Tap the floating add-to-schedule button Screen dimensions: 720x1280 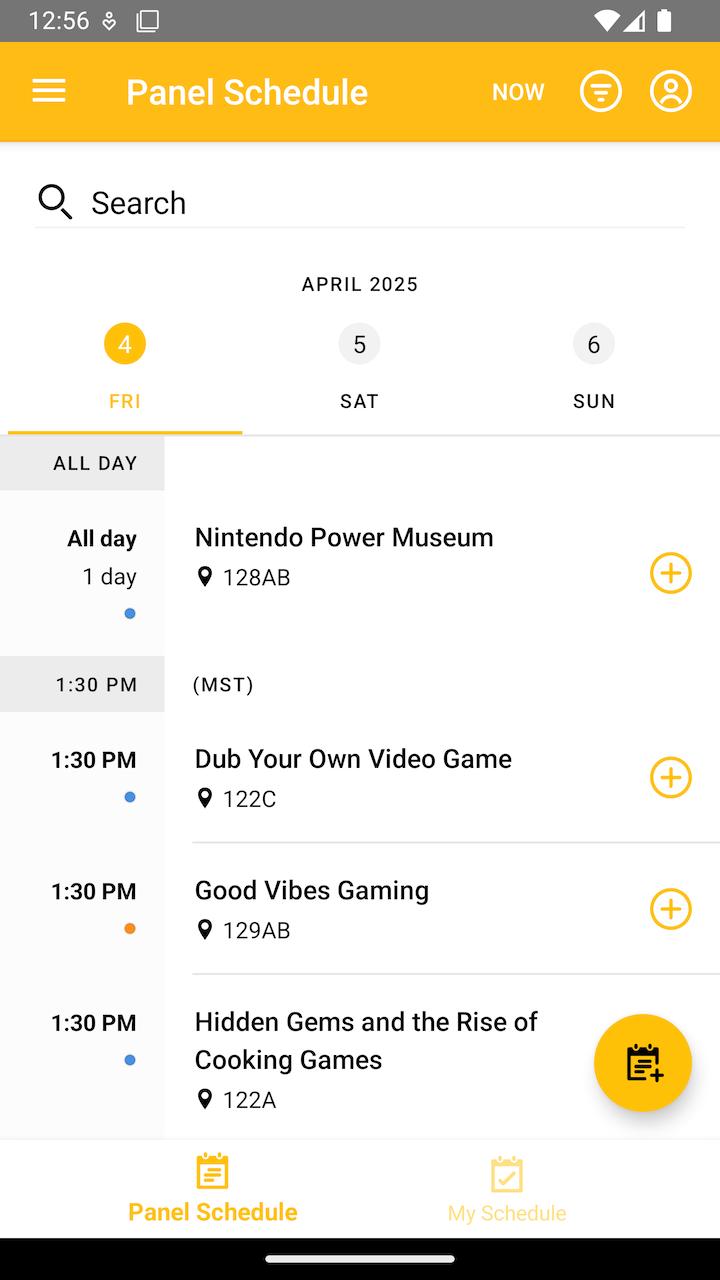tap(643, 1063)
